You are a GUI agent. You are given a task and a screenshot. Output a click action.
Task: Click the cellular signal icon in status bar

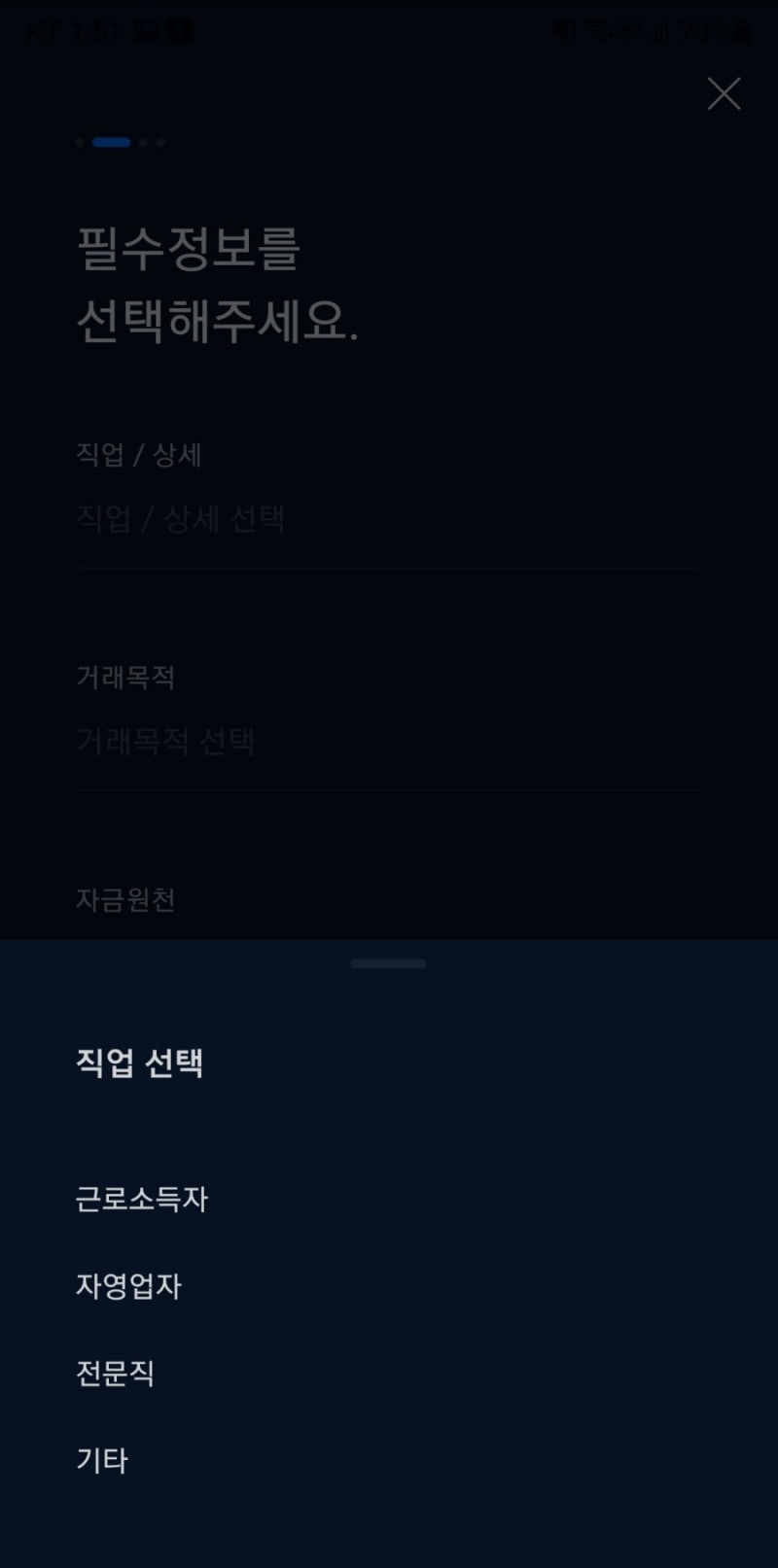coord(658,31)
